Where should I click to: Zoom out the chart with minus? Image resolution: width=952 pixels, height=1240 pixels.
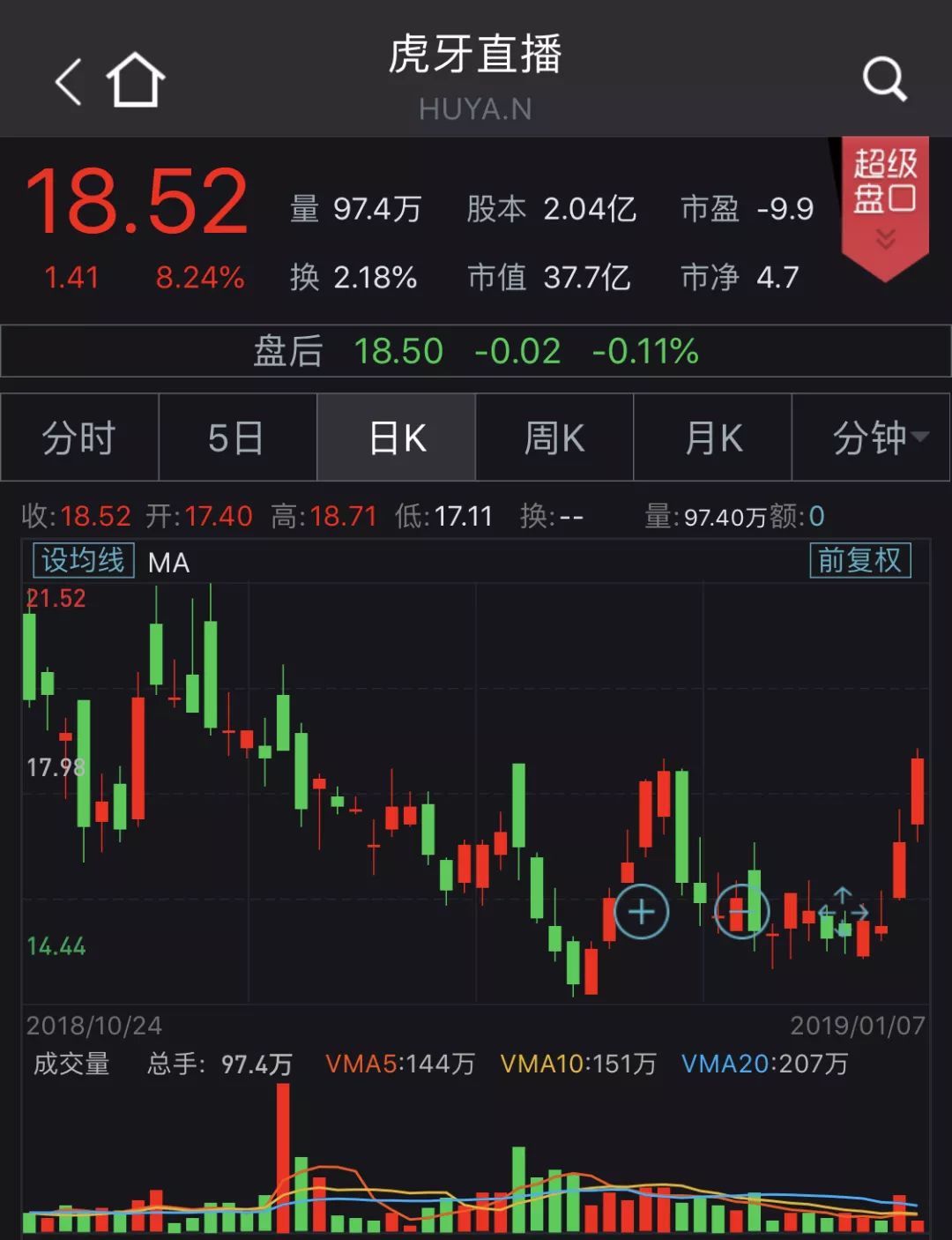(741, 912)
